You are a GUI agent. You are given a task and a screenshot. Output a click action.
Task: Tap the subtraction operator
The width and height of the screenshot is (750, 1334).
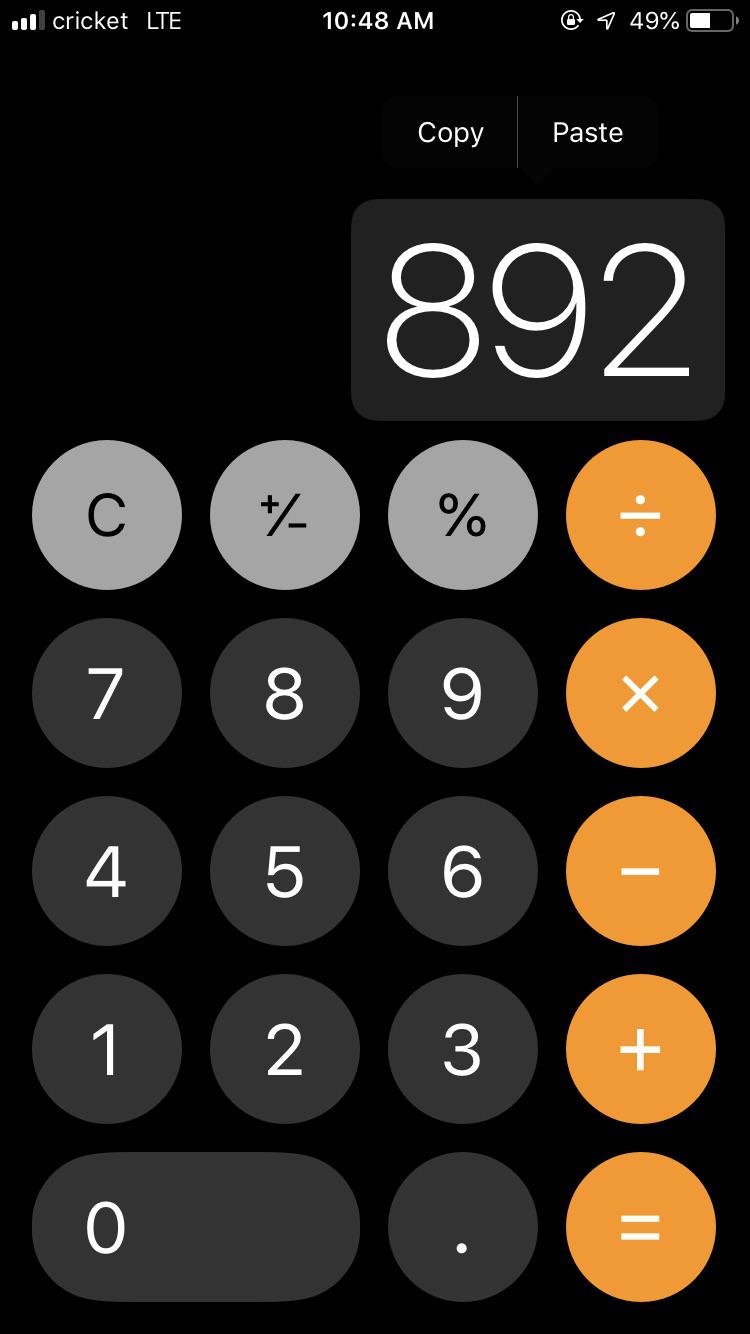click(641, 871)
